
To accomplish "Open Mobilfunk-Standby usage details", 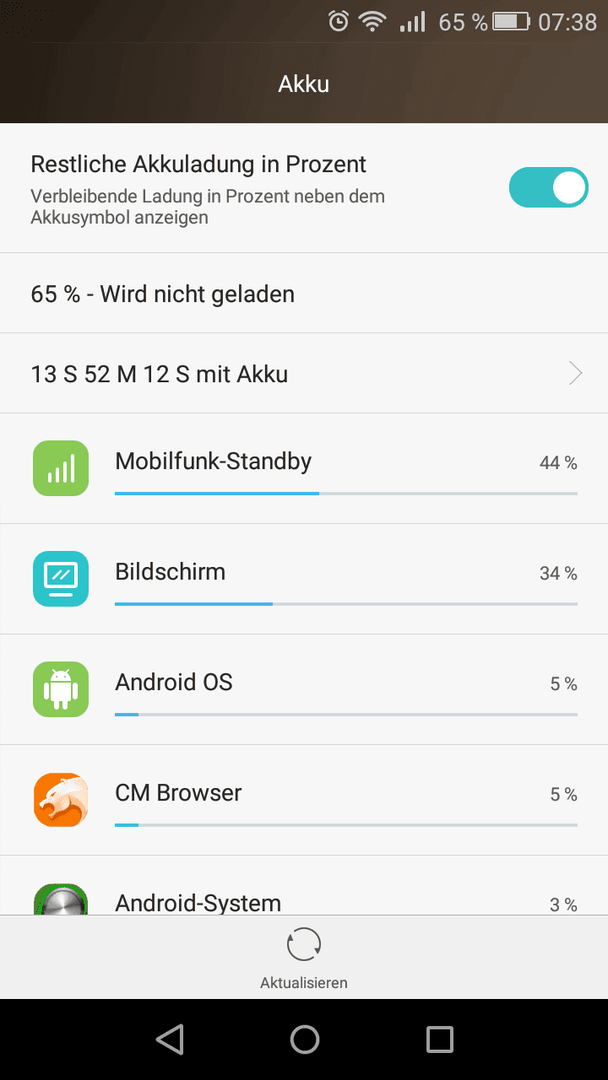I will [x=304, y=469].
